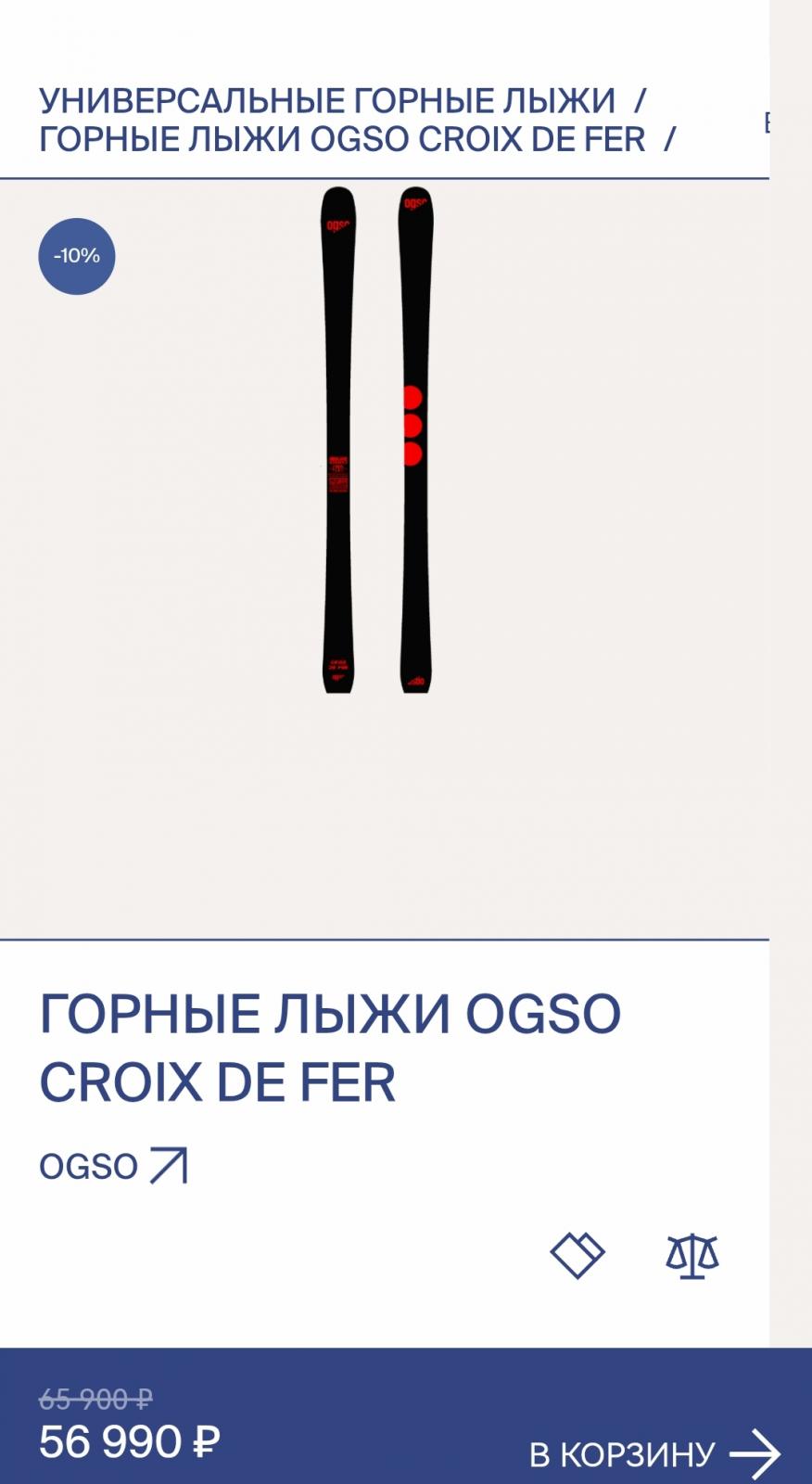The image size is (812, 1484).
Task: Open the ski product image
Action: click(378, 440)
